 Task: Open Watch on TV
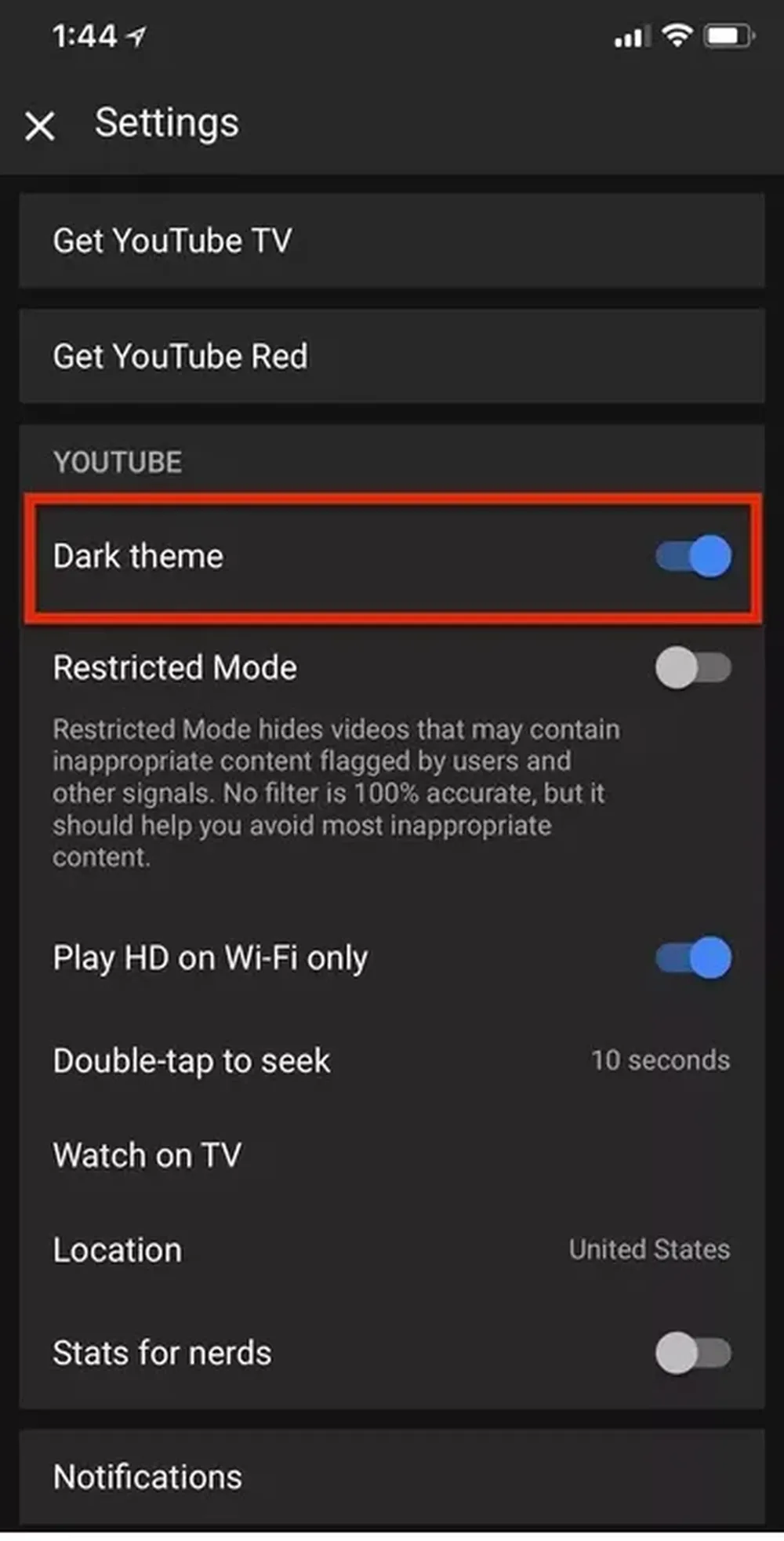390,1155
